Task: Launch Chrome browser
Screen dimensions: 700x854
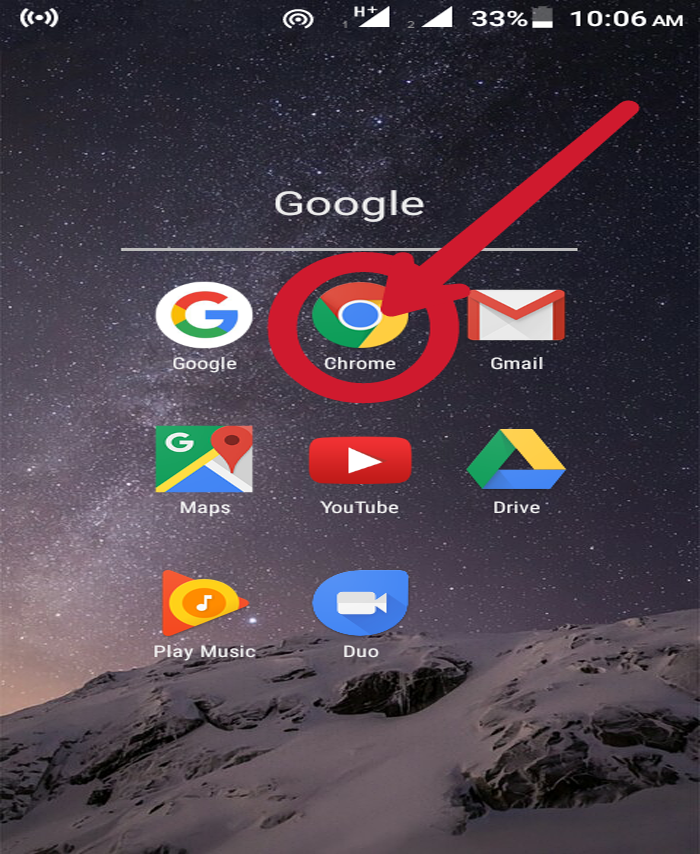Action: (x=359, y=316)
